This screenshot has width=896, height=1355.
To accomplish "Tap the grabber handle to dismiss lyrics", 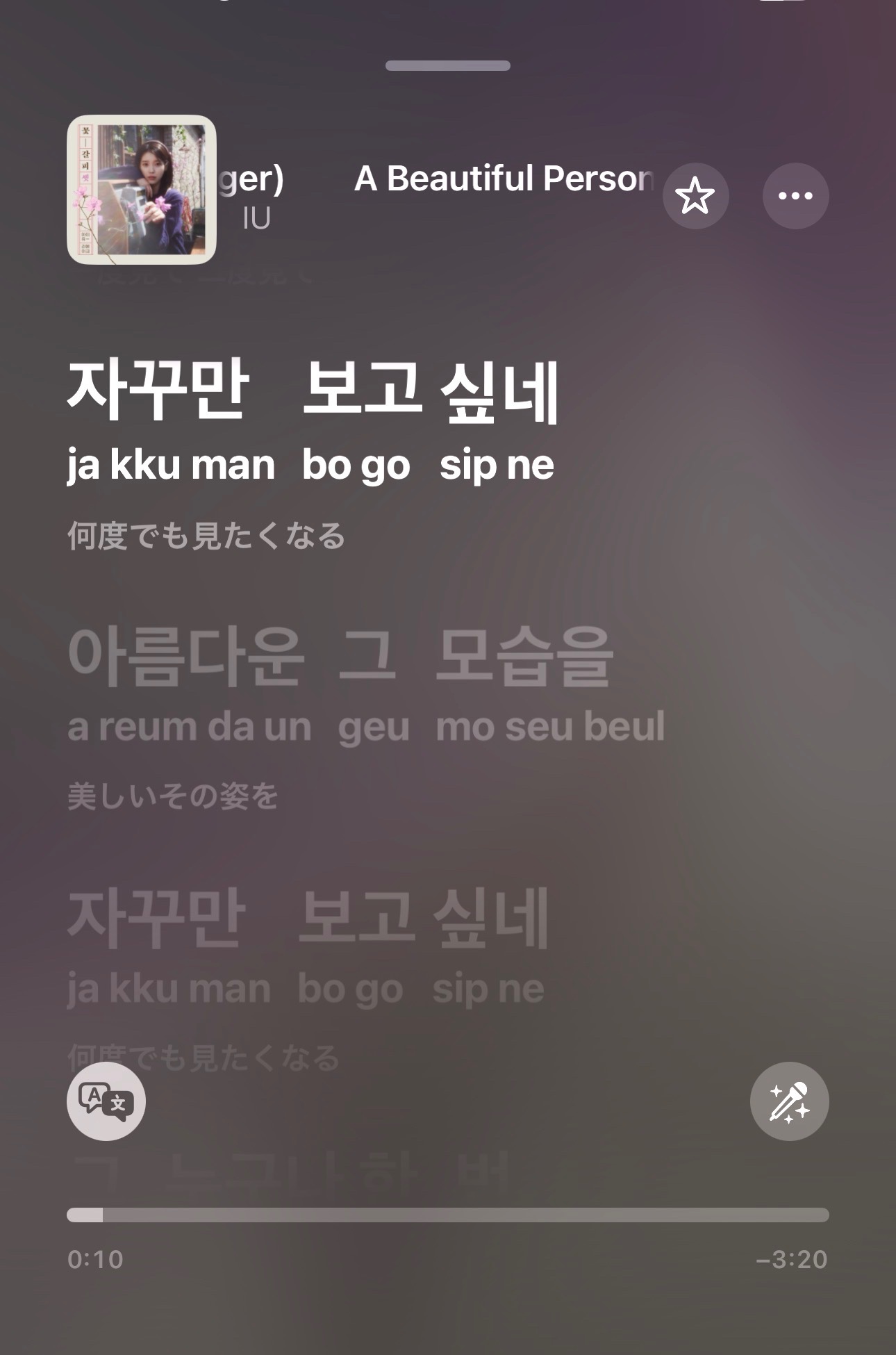I will (448, 65).
